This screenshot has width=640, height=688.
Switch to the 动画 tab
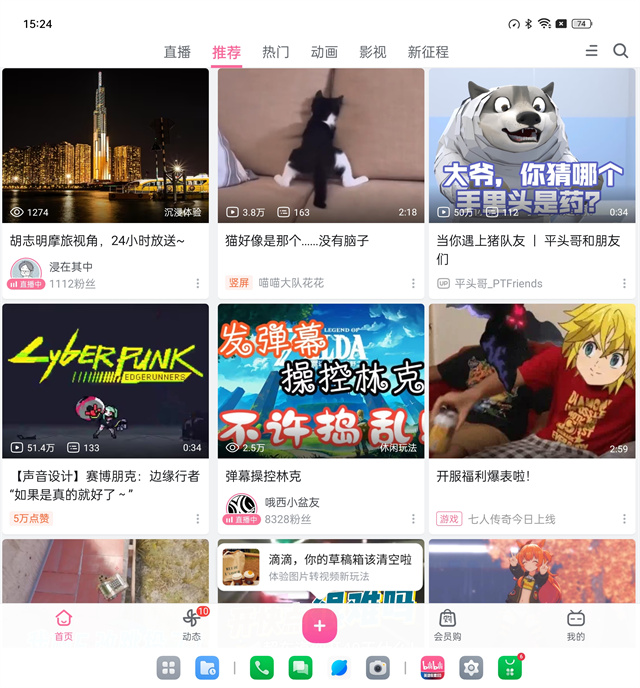324,52
